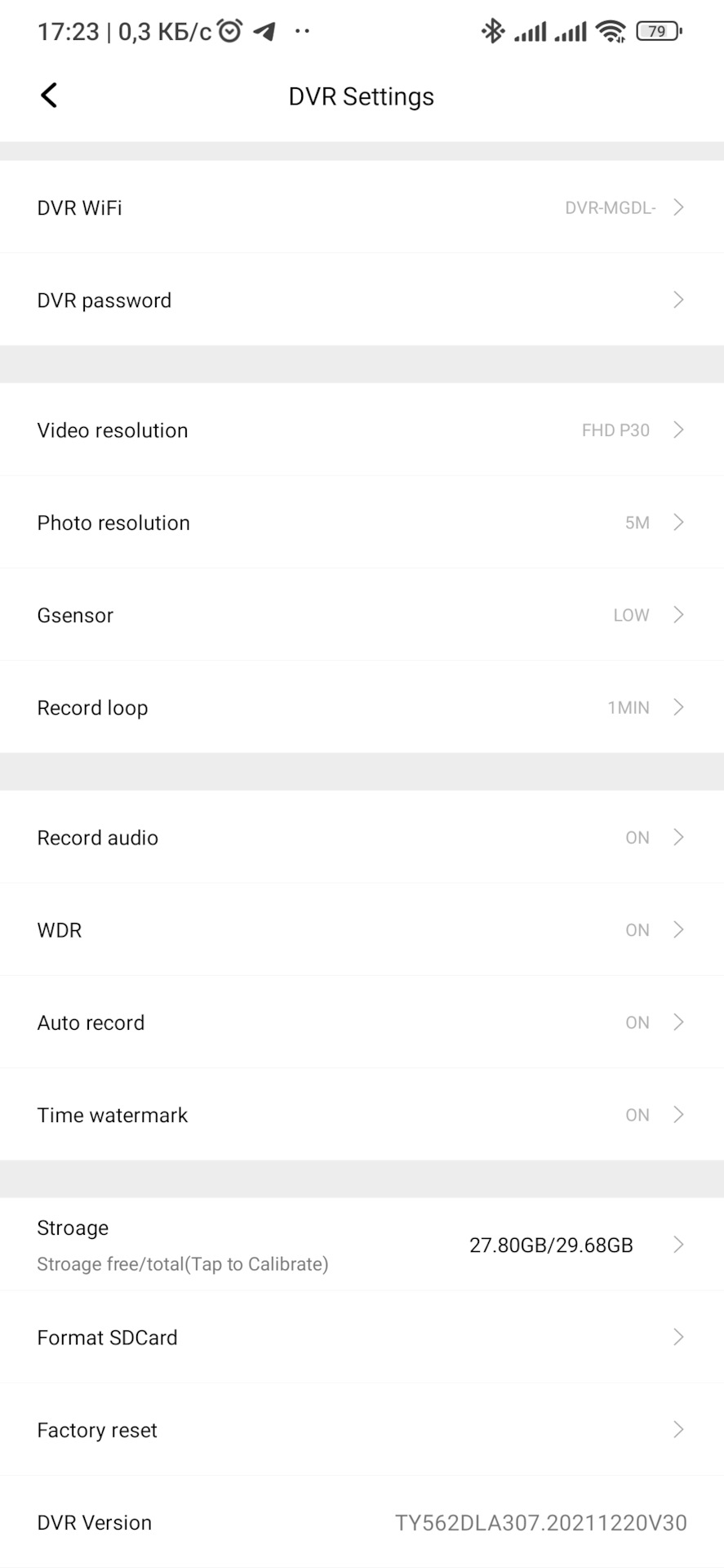
Task: Tap Stroage to calibrate free space
Action: [x=362, y=1245]
